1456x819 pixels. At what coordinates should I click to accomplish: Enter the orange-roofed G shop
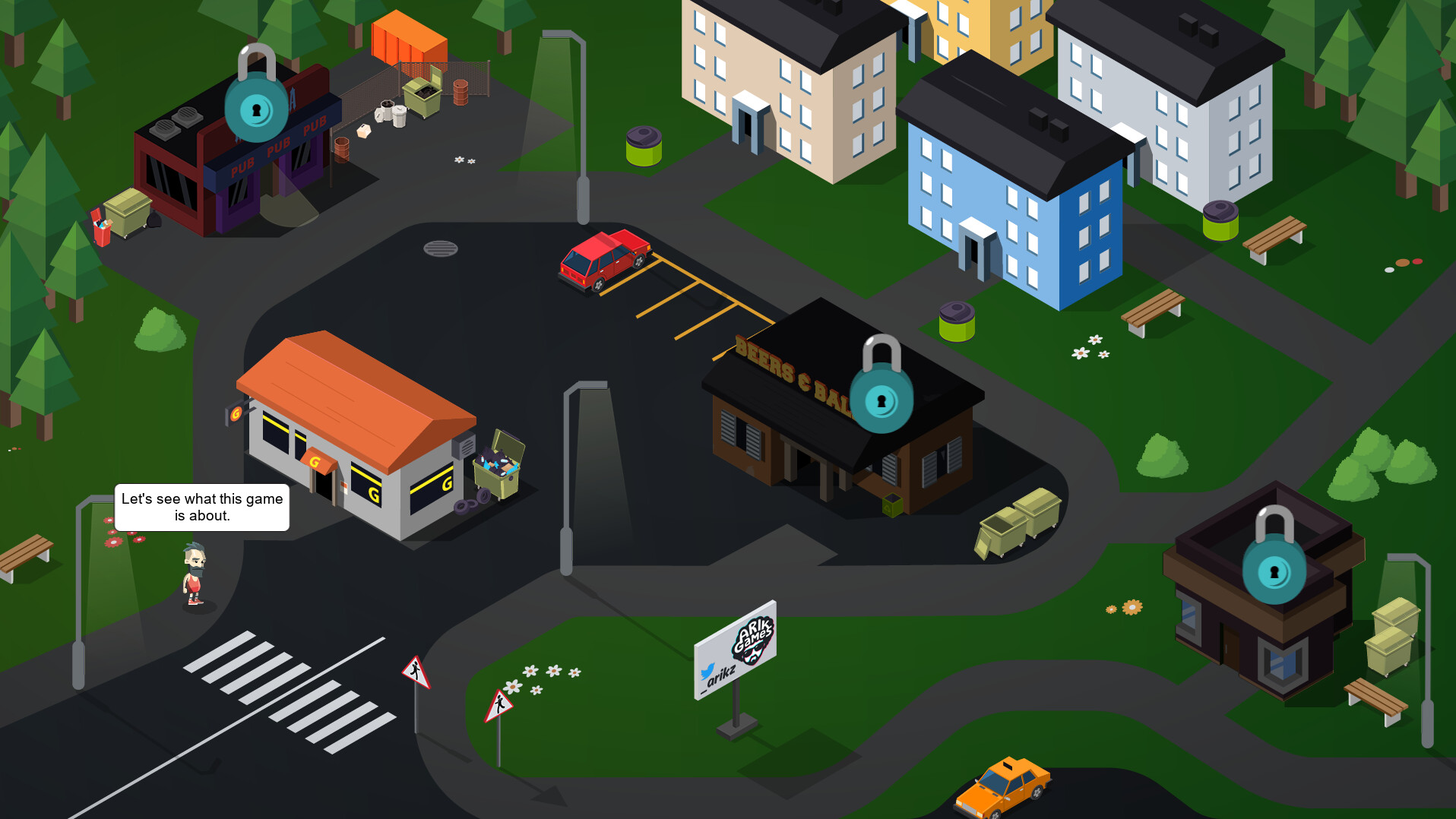(356, 435)
